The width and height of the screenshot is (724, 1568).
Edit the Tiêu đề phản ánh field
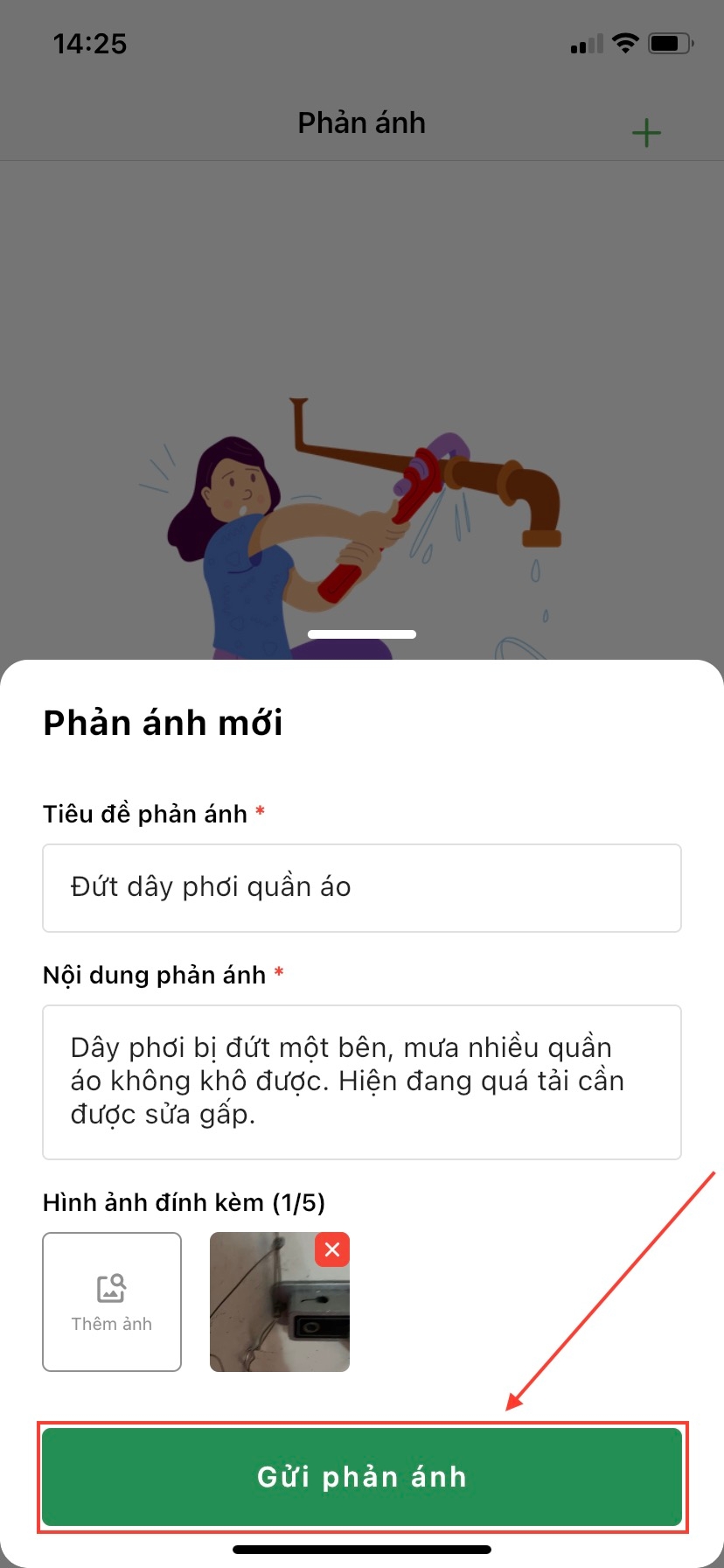(x=362, y=887)
